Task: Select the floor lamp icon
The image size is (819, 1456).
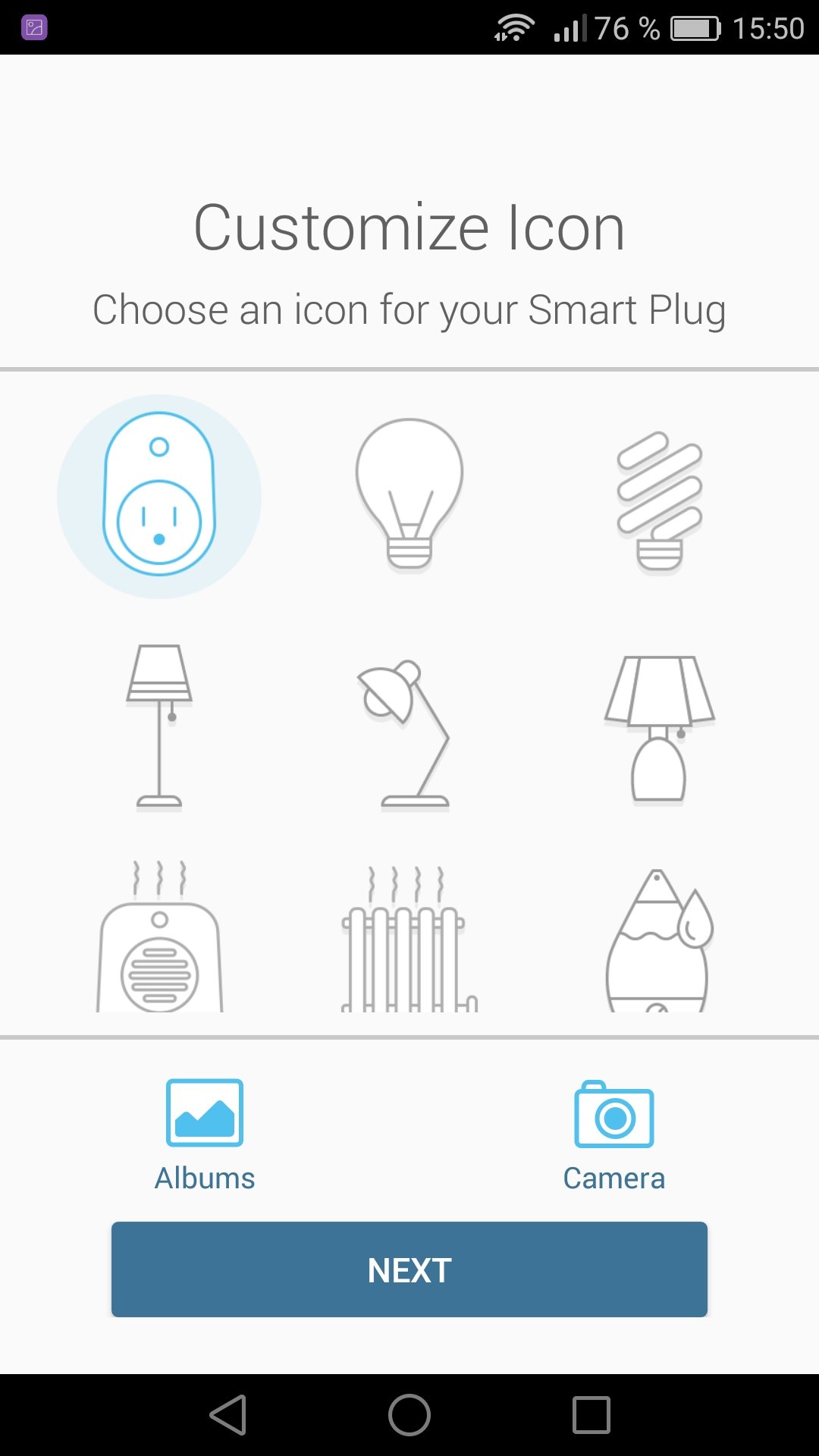Action: point(159,726)
